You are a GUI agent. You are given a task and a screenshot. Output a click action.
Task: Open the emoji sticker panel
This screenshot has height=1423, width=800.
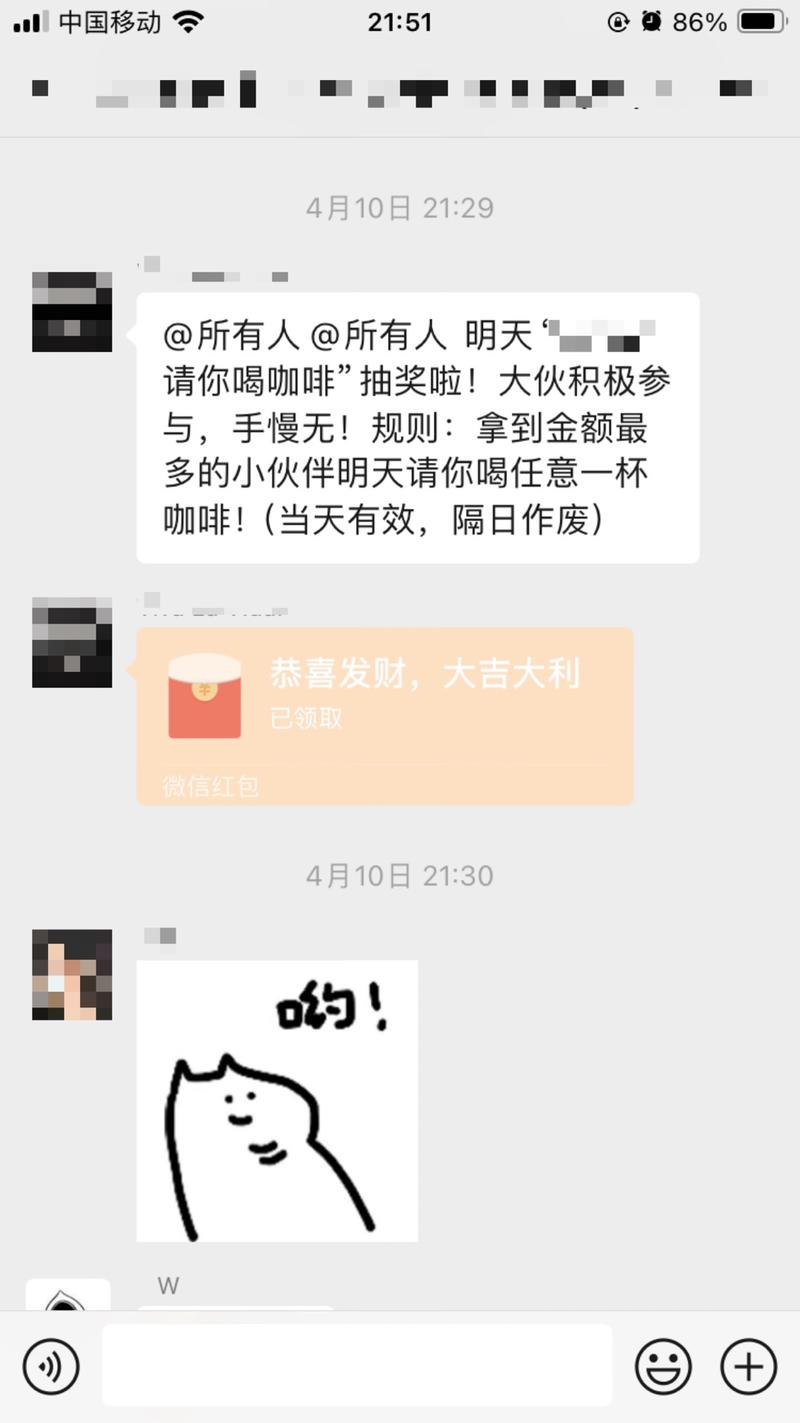pos(663,1366)
